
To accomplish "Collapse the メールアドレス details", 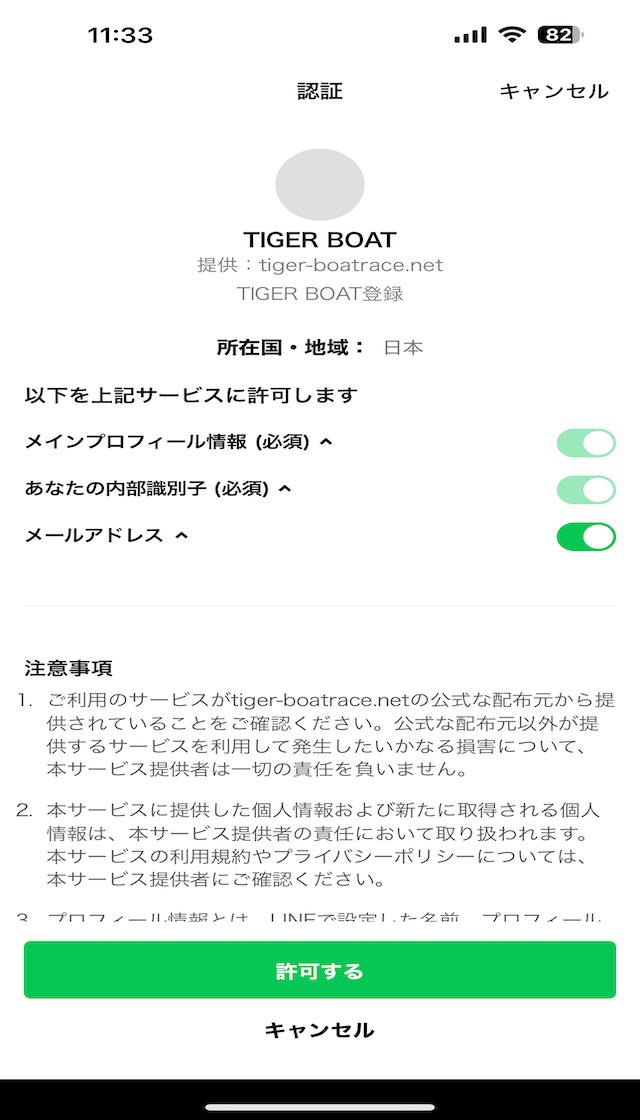I will [x=181, y=535].
